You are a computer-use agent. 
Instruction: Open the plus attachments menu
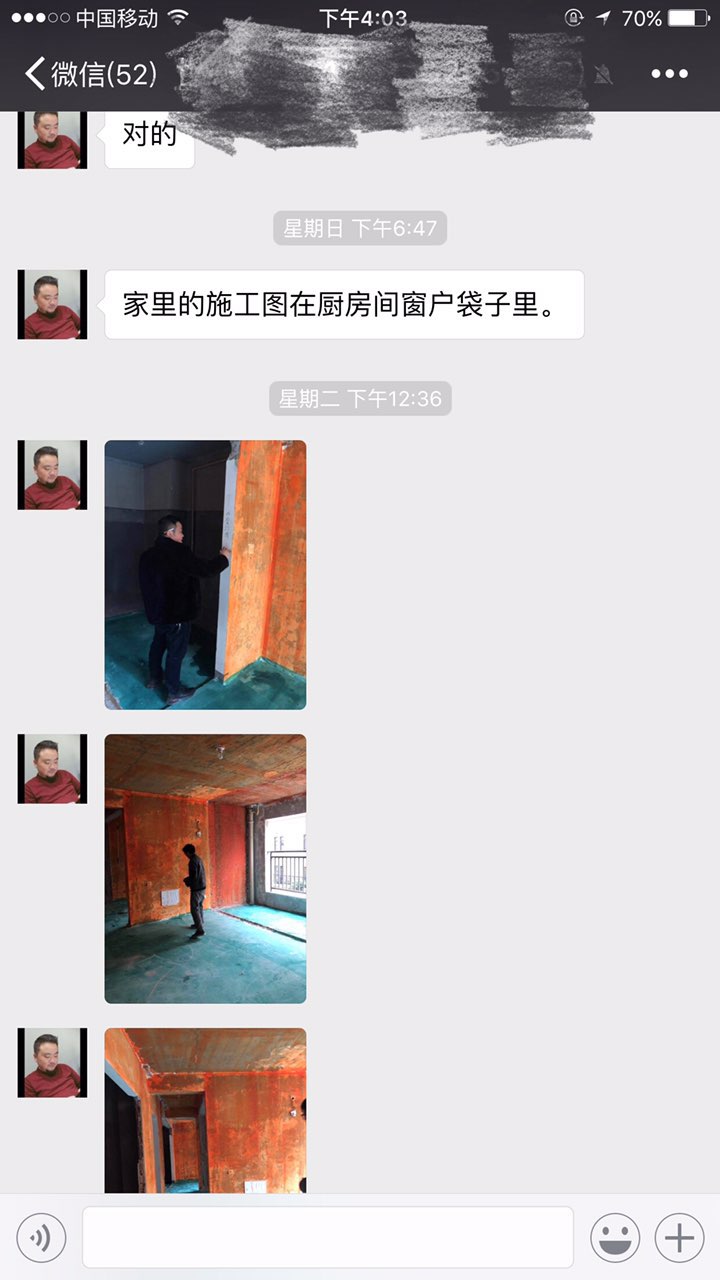click(679, 1238)
